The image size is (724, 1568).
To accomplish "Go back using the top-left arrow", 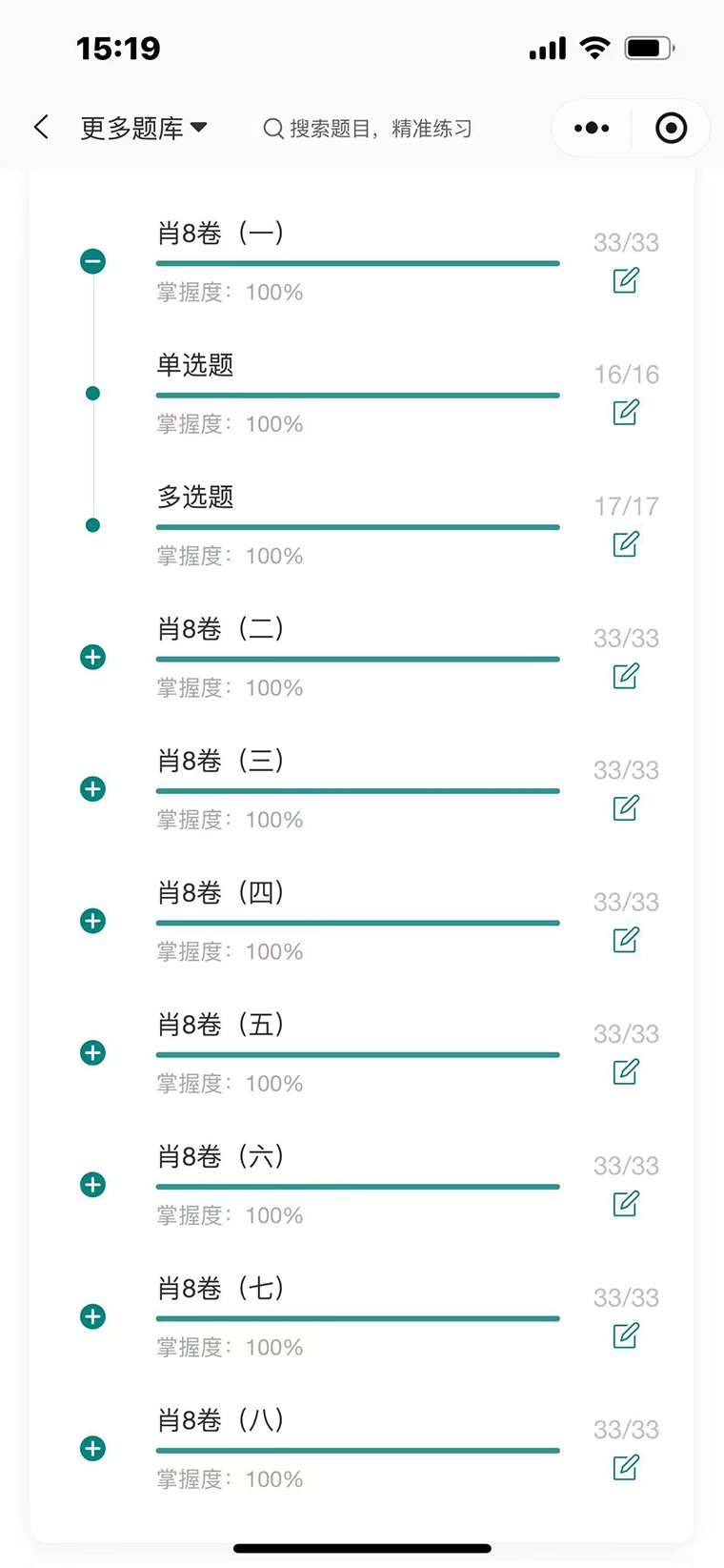I will 41,128.
